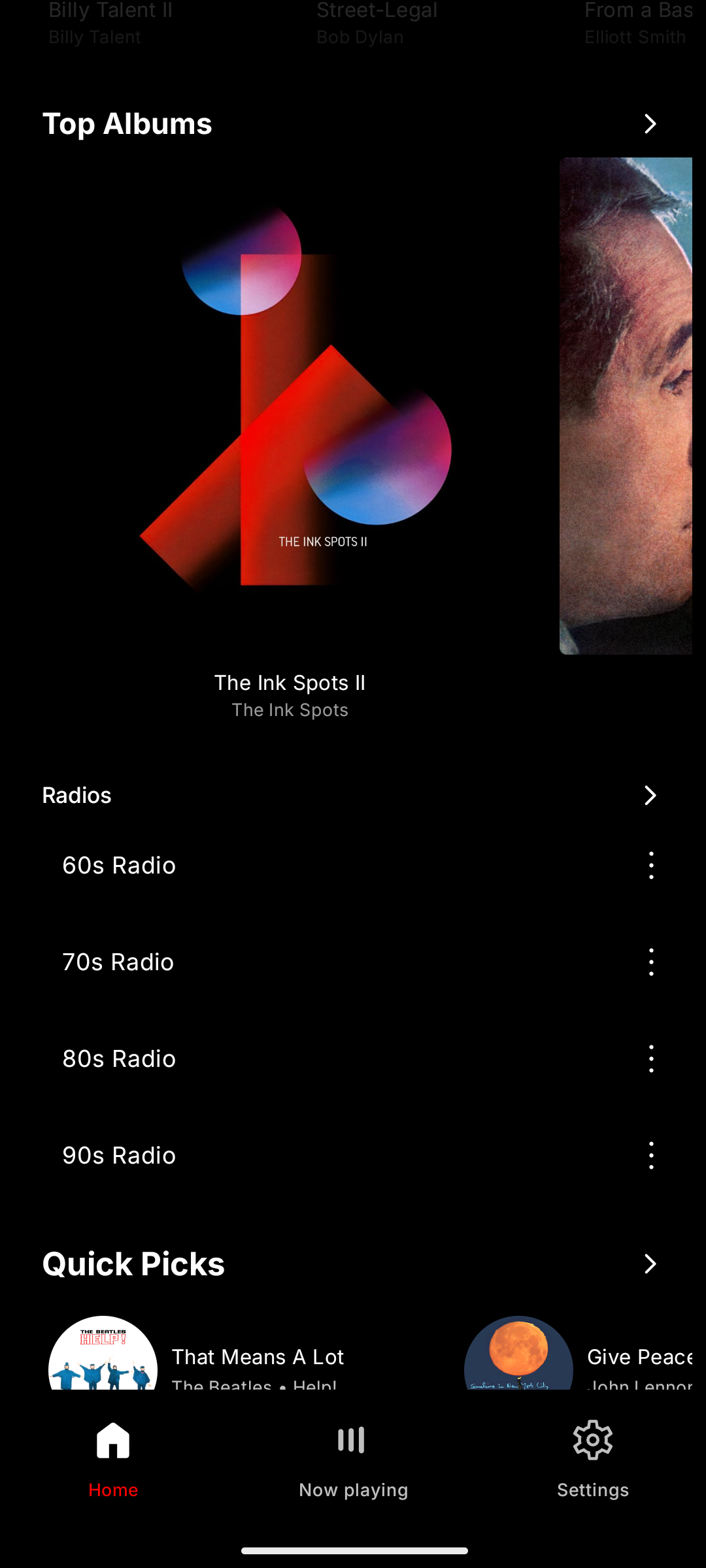Start the 70s Radio station

pos(118,962)
